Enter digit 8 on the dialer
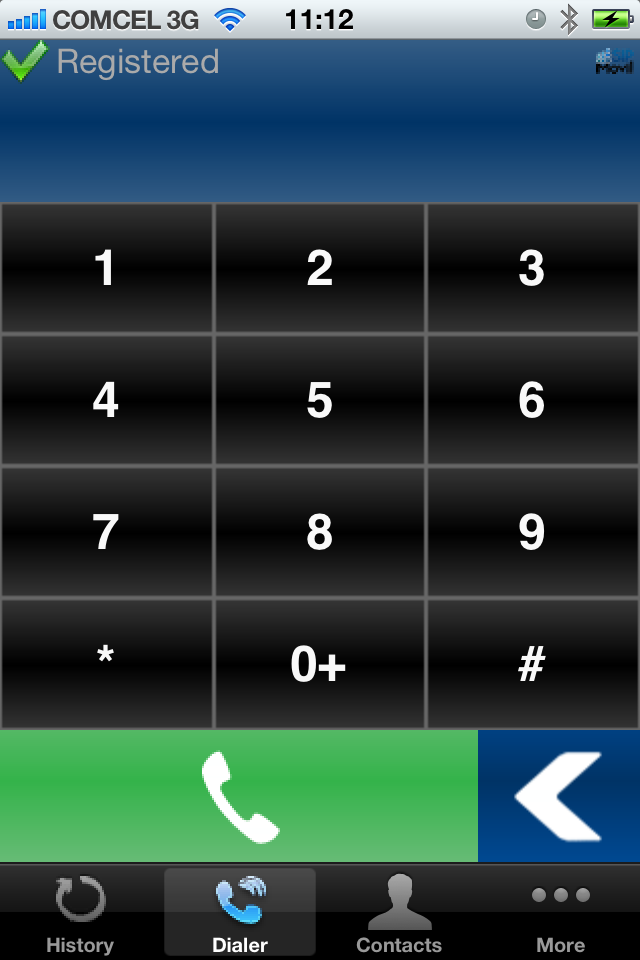The height and width of the screenshot is (960, 640). coord(319,532)
